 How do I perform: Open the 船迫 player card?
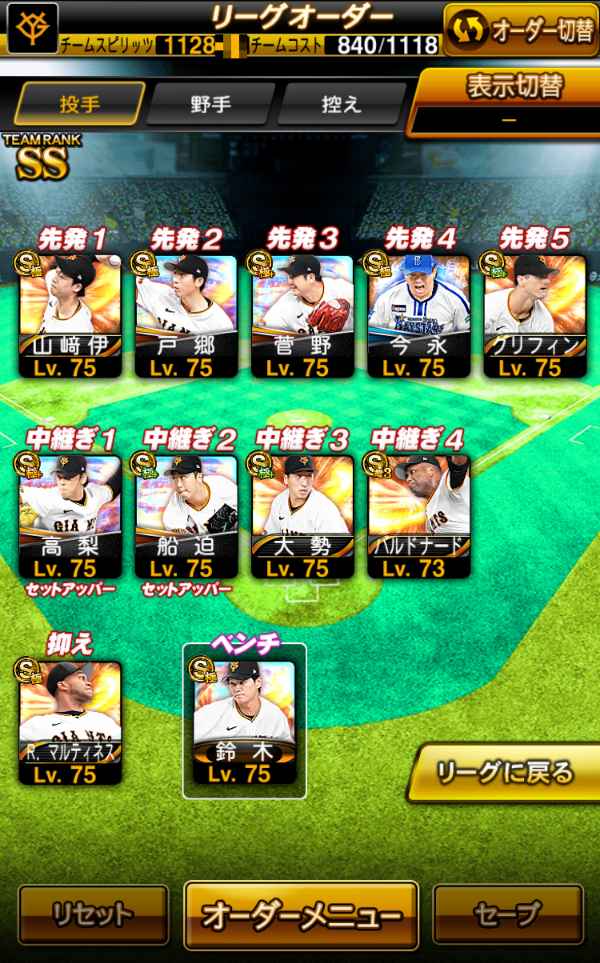pos(186,517)
